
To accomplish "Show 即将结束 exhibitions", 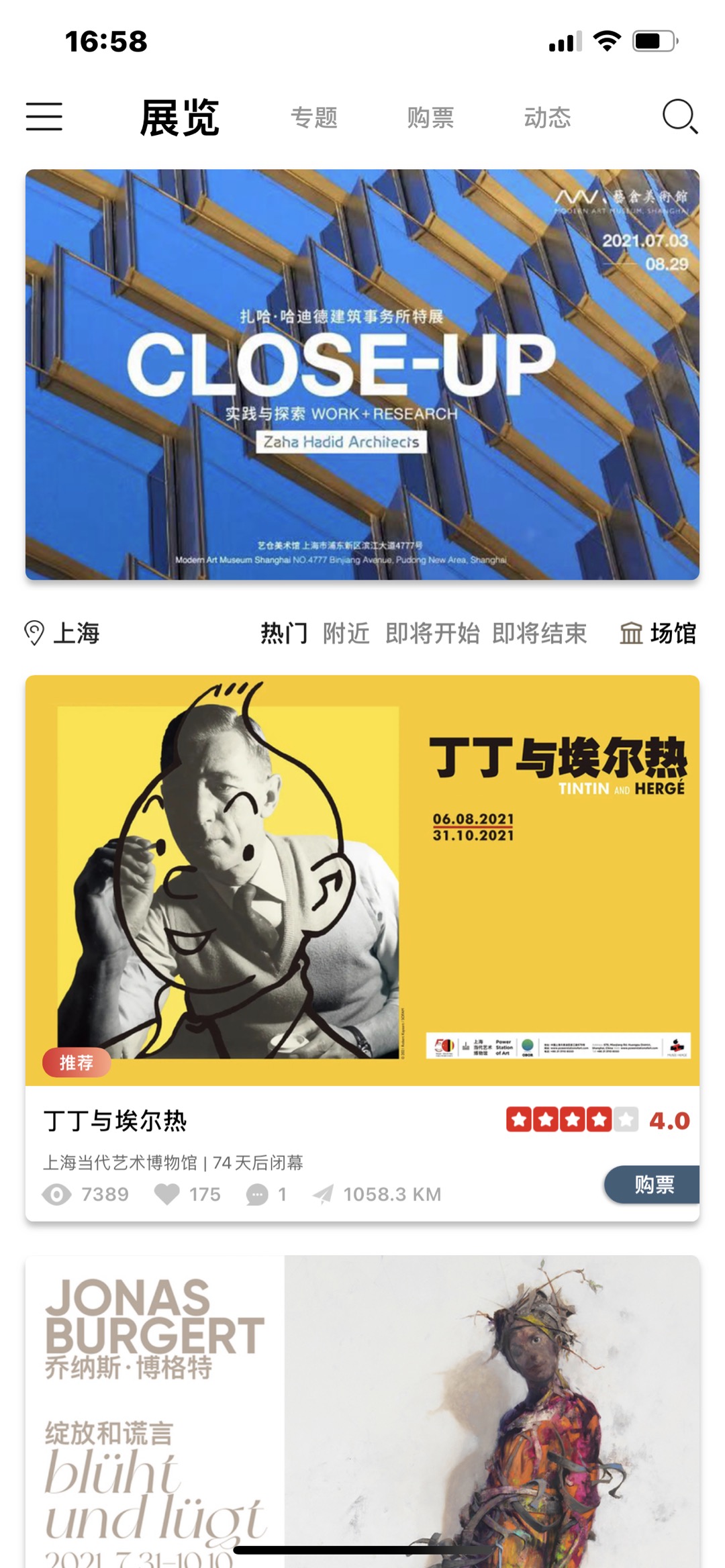I will (x=539, y=633).
